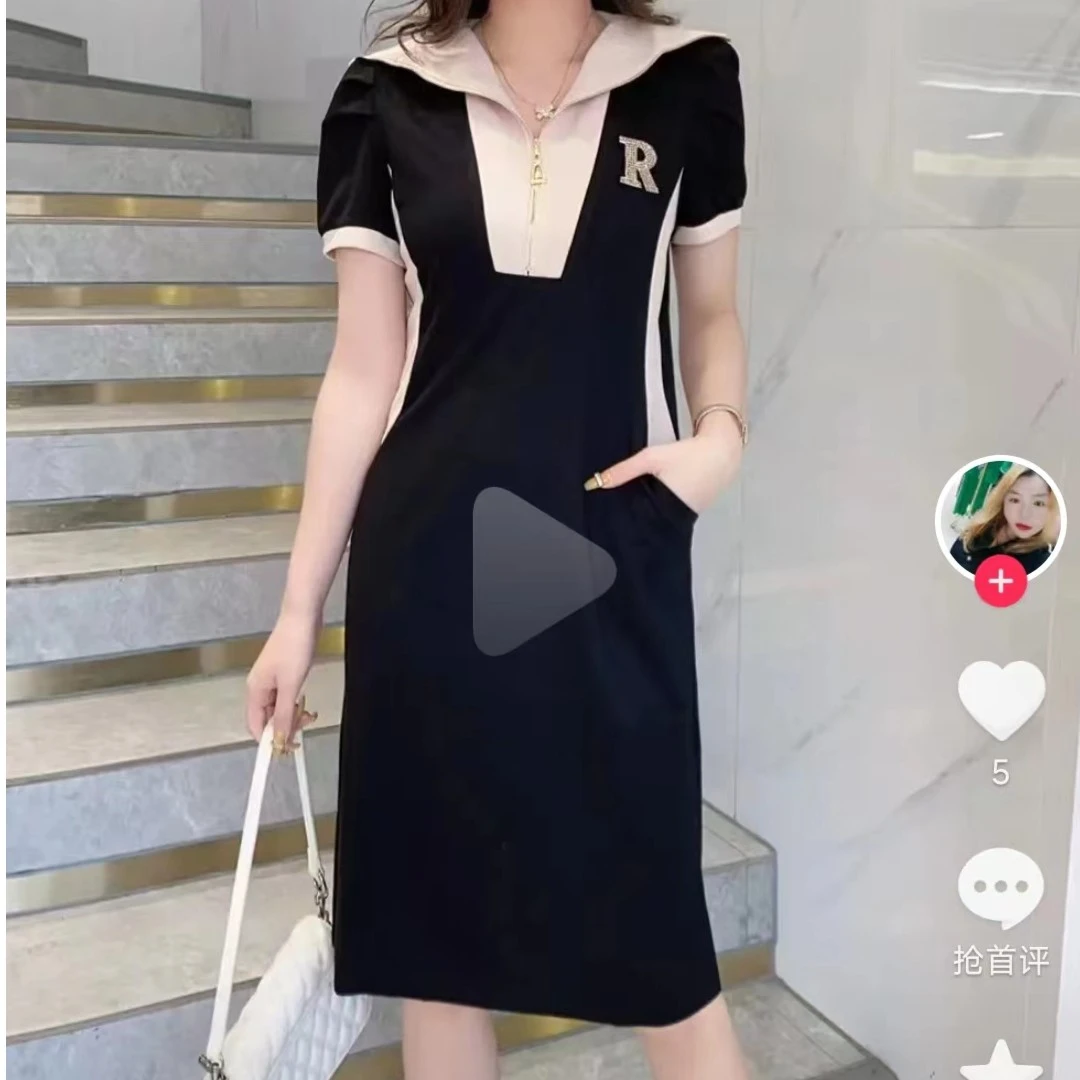Like the video with the heart
1080x1080 pixels.
coord(1001,700)
